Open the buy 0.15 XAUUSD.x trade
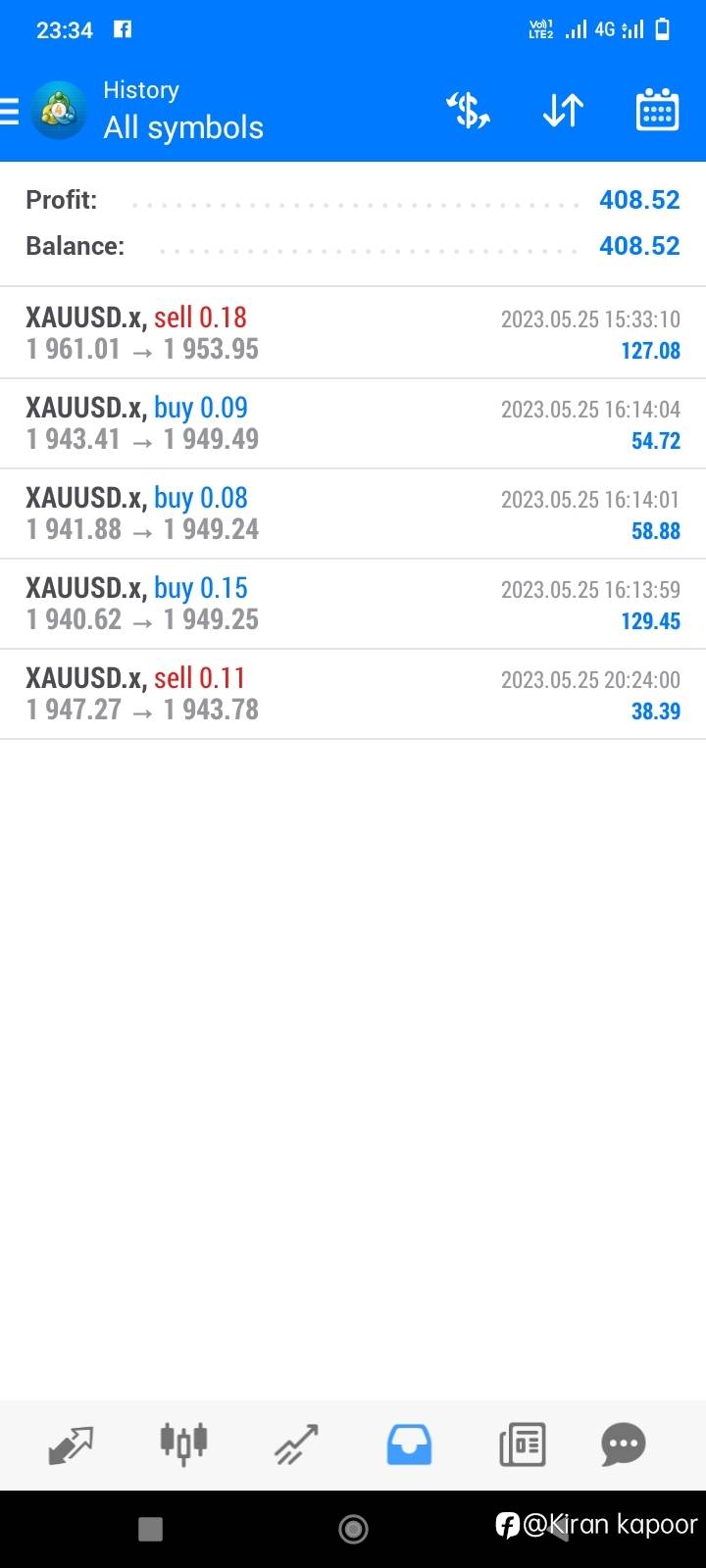The width and height of the screenshot is (706, 1568). (x=353, y=604)
